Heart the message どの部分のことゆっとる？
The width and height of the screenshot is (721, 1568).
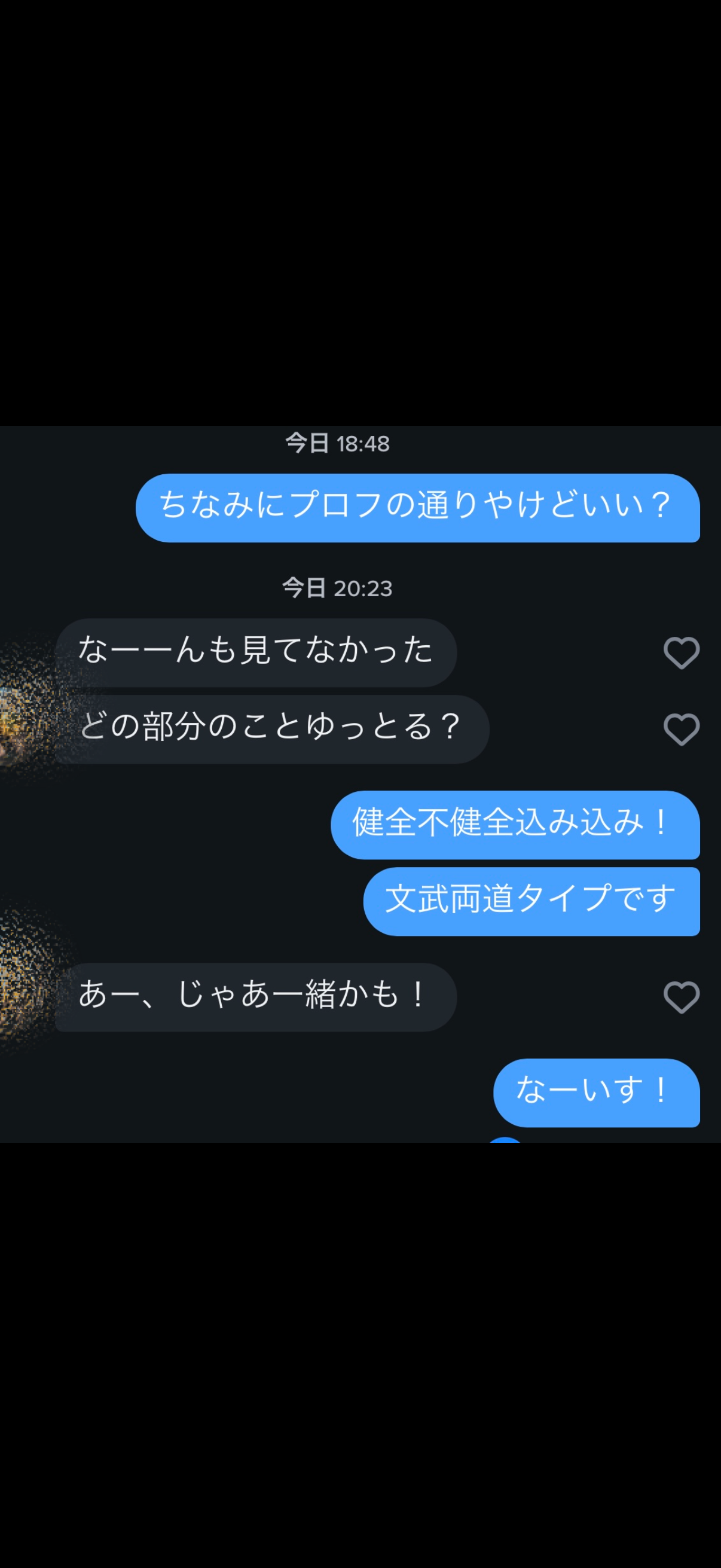pos(681,729)
